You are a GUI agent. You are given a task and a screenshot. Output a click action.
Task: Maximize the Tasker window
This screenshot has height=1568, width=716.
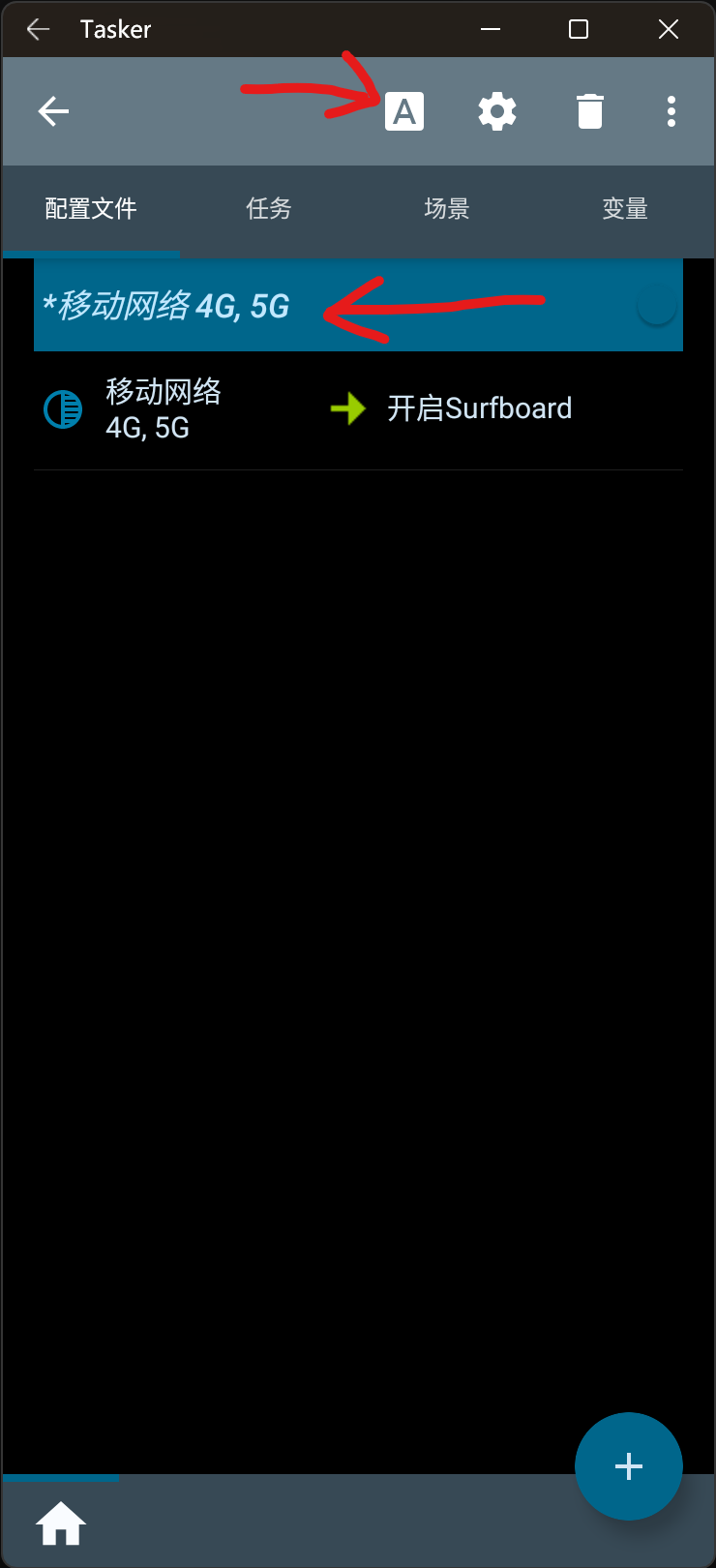[579, 29]
